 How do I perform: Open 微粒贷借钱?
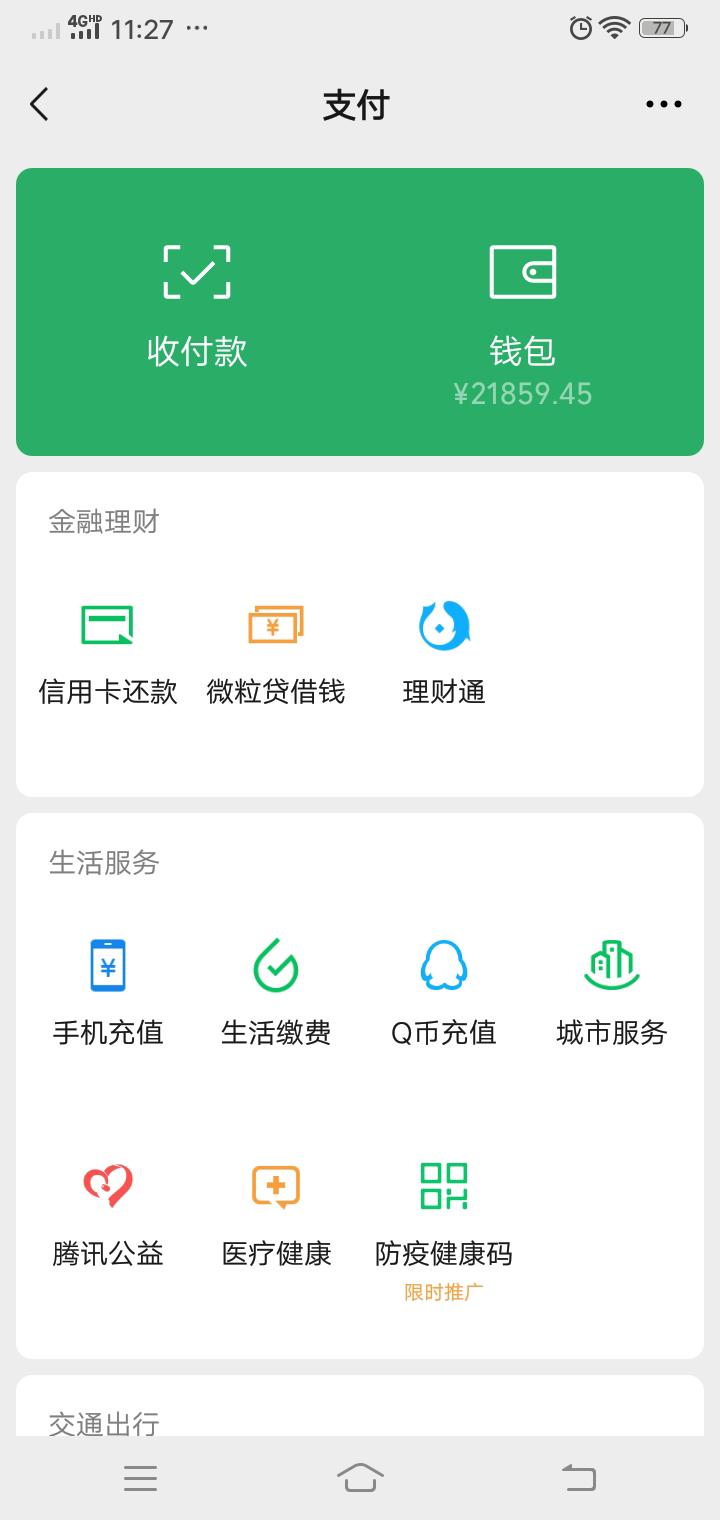(276, 654)
